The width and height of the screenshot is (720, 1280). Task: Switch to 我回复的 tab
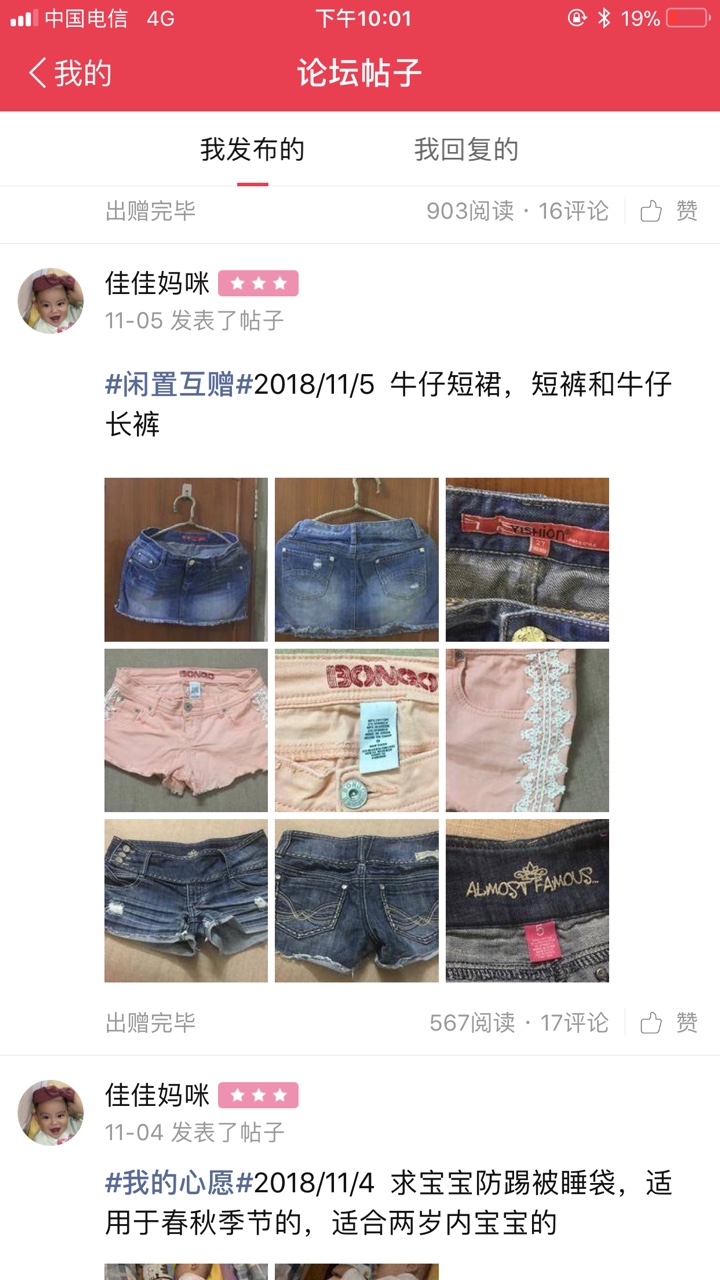point(466,150)
